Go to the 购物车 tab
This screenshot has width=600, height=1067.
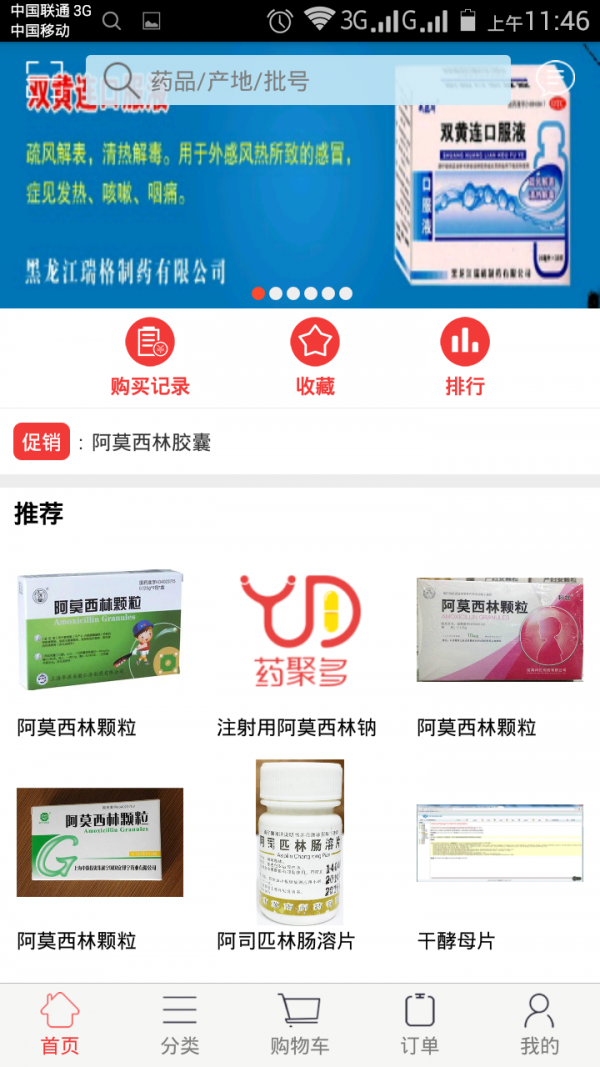pos(300,1024)
